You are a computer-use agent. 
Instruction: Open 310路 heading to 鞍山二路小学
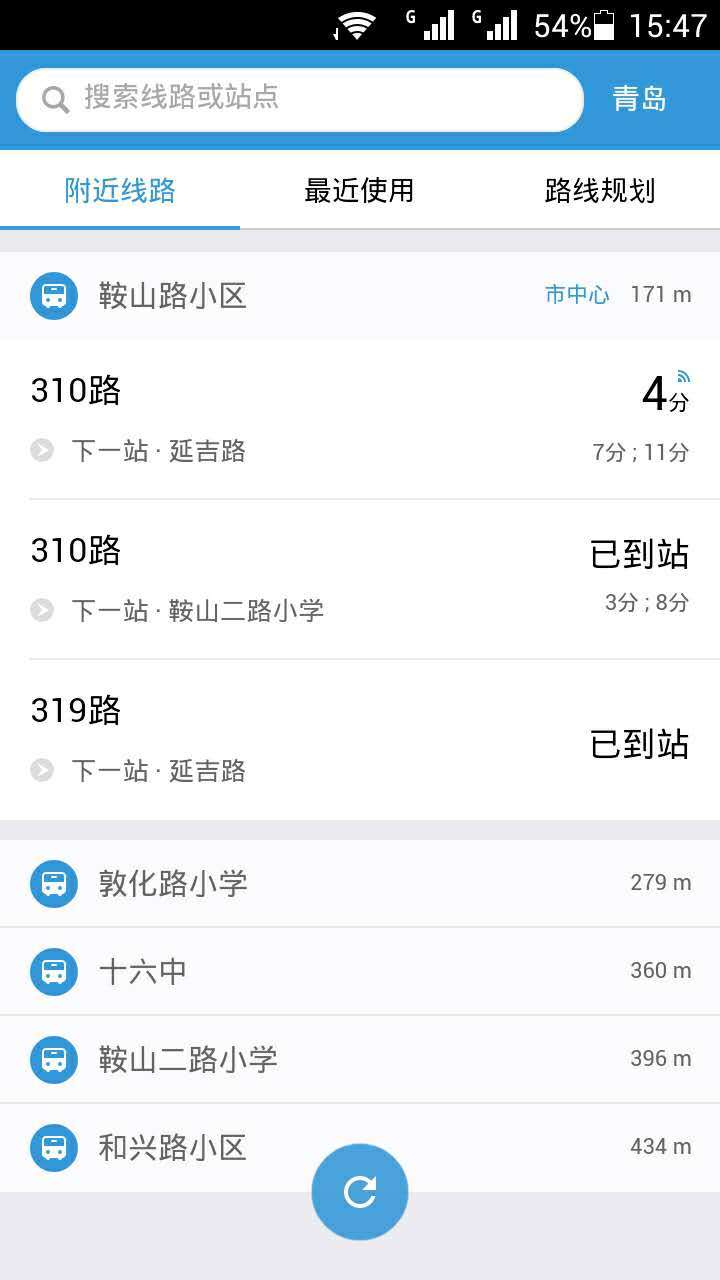point(360,580)
